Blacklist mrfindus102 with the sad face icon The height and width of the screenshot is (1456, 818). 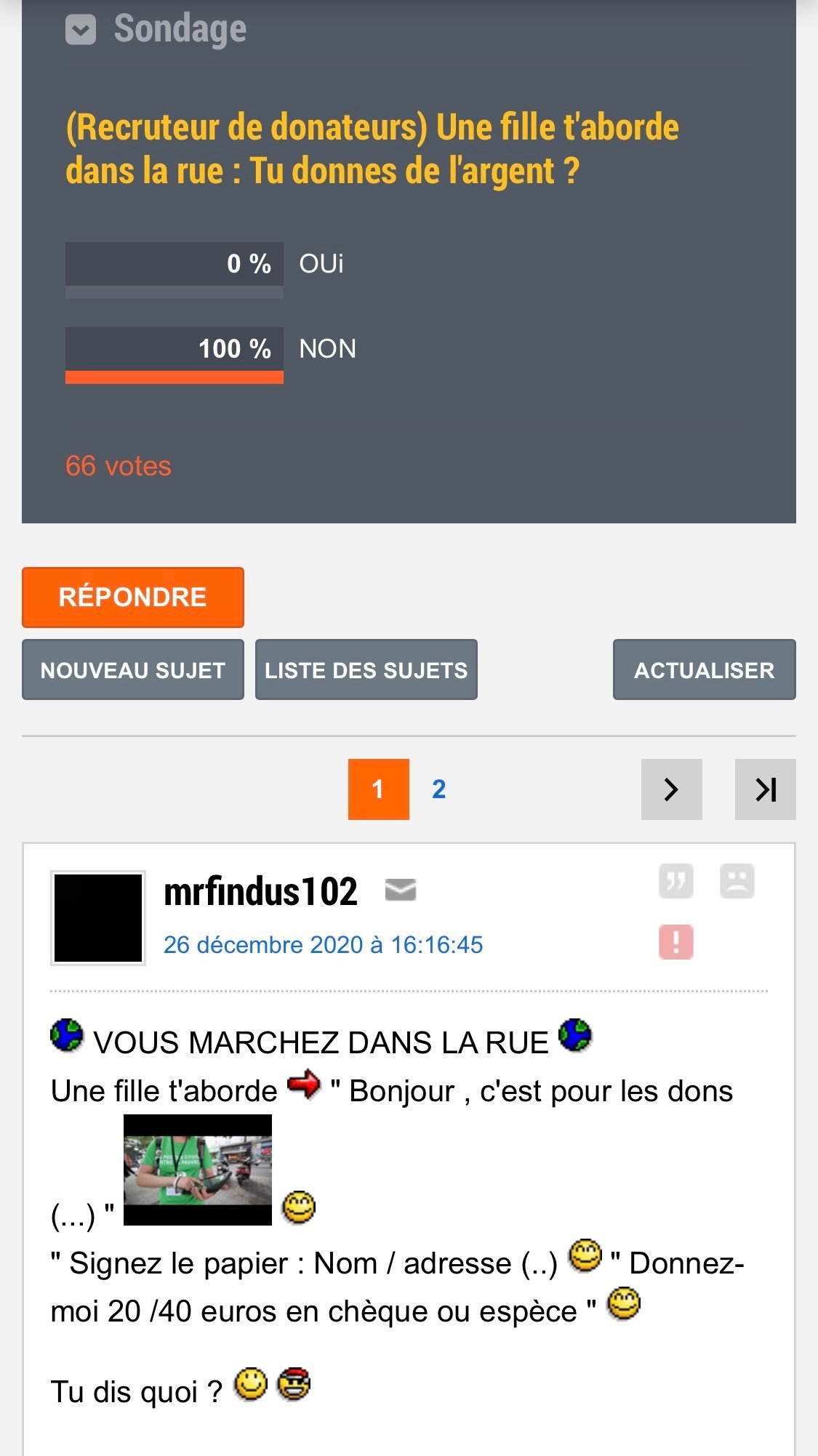pos(737,882)
